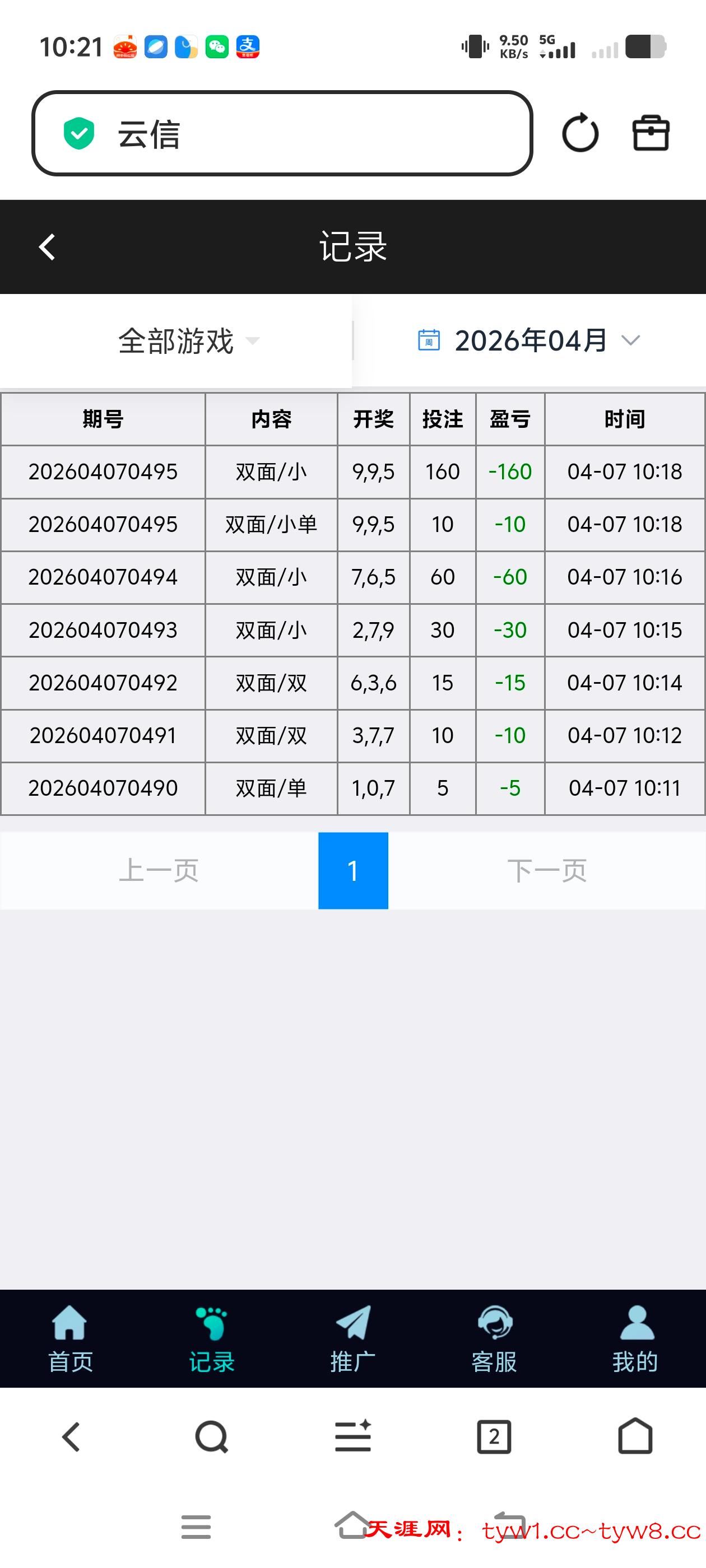The image size is (706, 1568).
Task: Select page 1 in pagination
Action: [352, 870]
